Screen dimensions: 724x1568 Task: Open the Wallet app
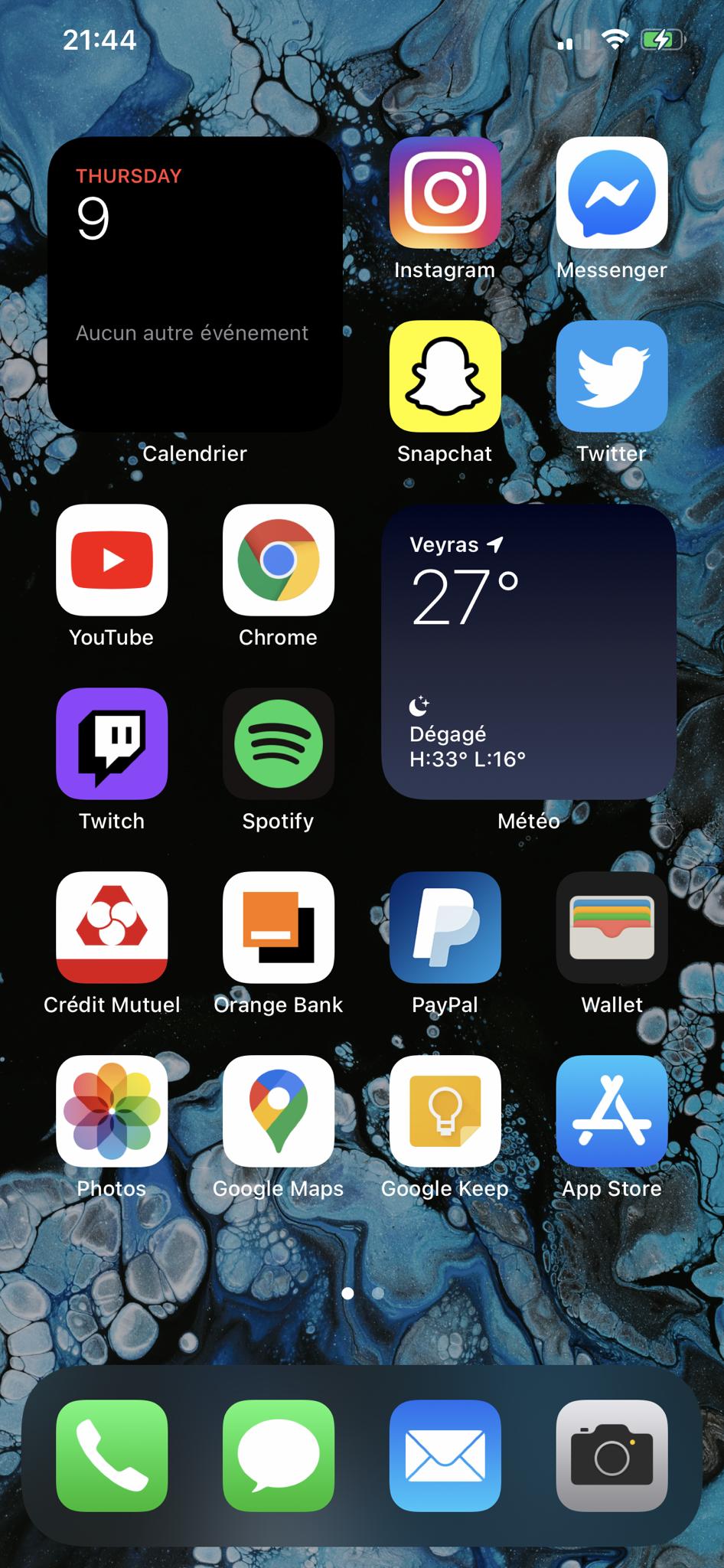click(611, 928)
